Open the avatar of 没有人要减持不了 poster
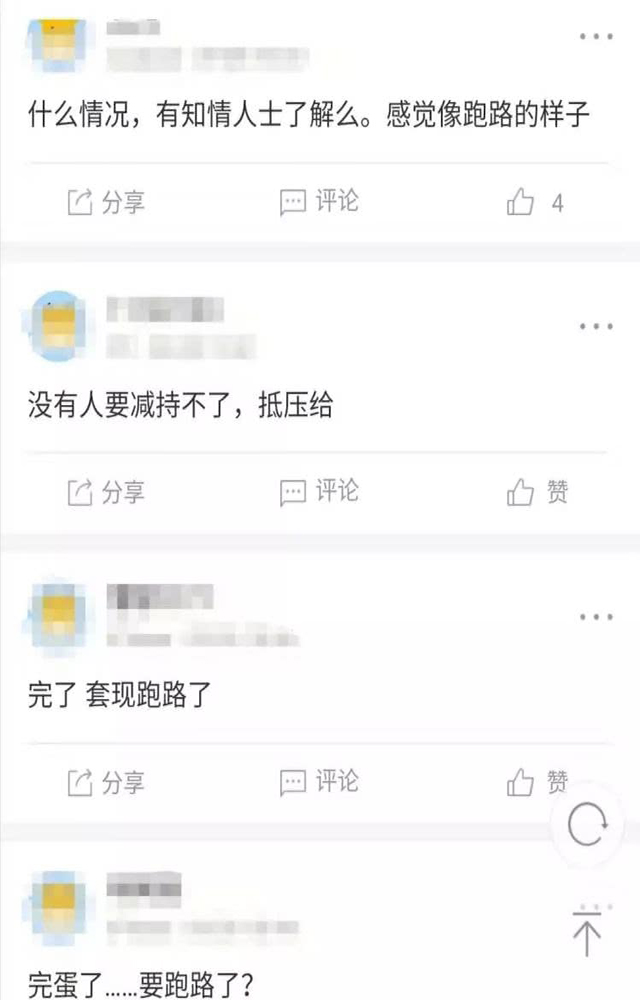640x1000 pixels. [56, 324]
